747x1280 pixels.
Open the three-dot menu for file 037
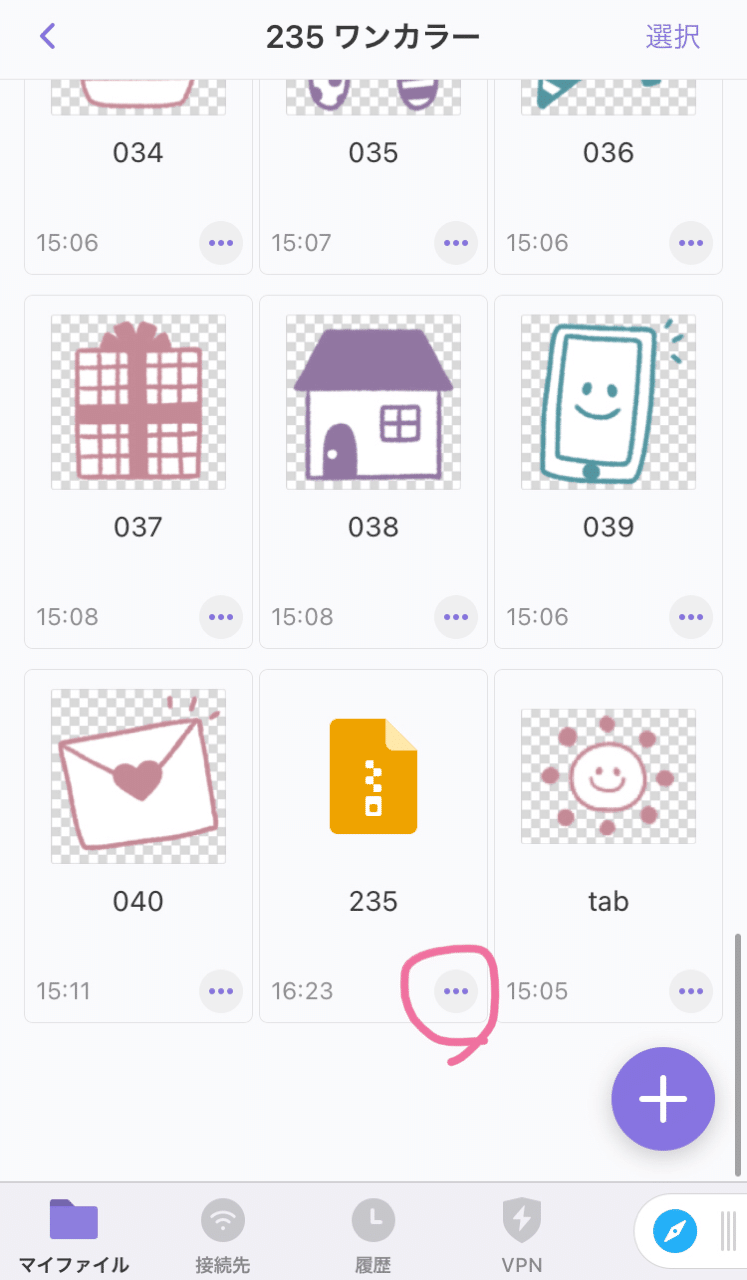(221, 617)
